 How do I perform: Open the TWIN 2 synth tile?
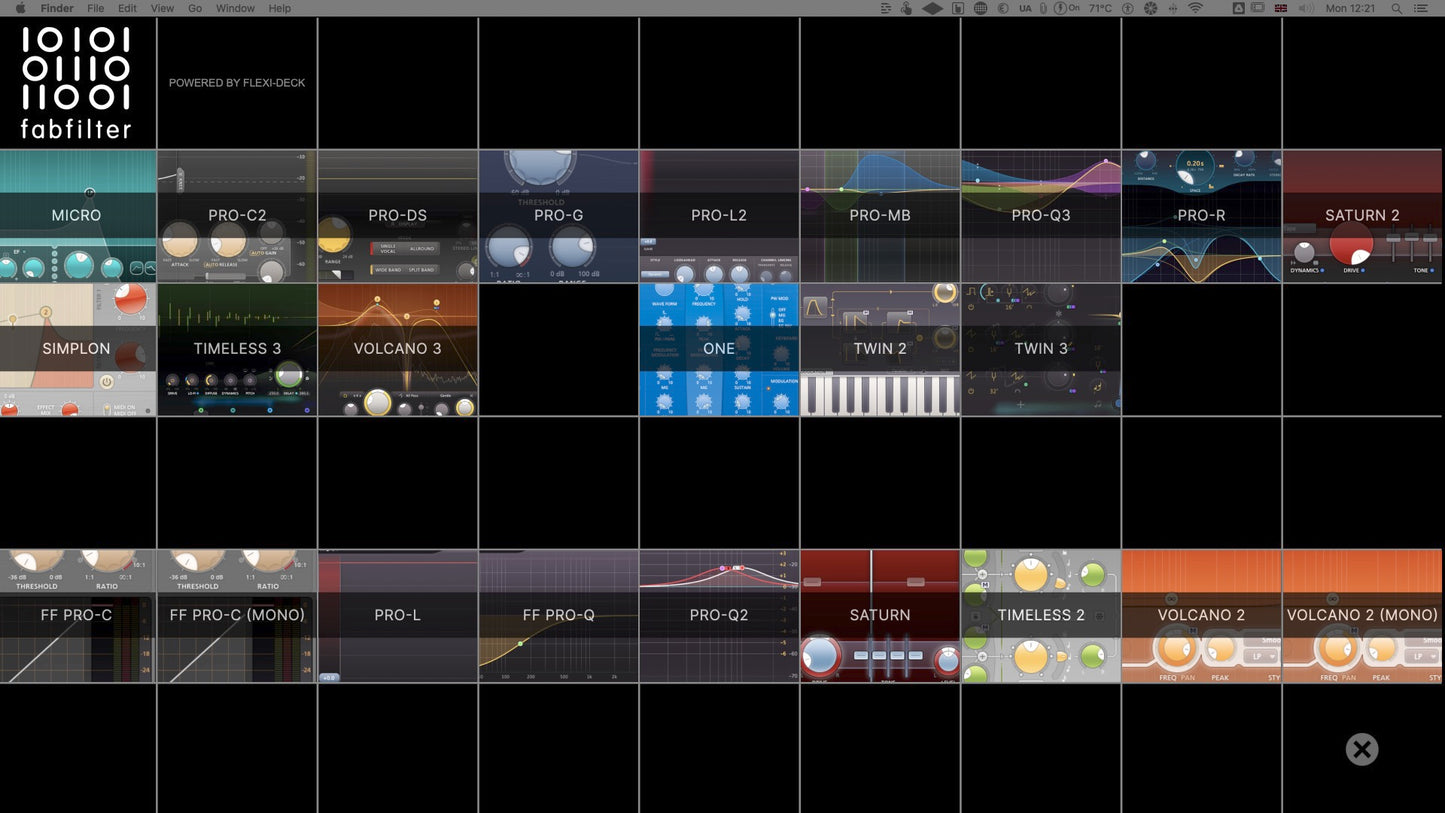pos(880,349)
